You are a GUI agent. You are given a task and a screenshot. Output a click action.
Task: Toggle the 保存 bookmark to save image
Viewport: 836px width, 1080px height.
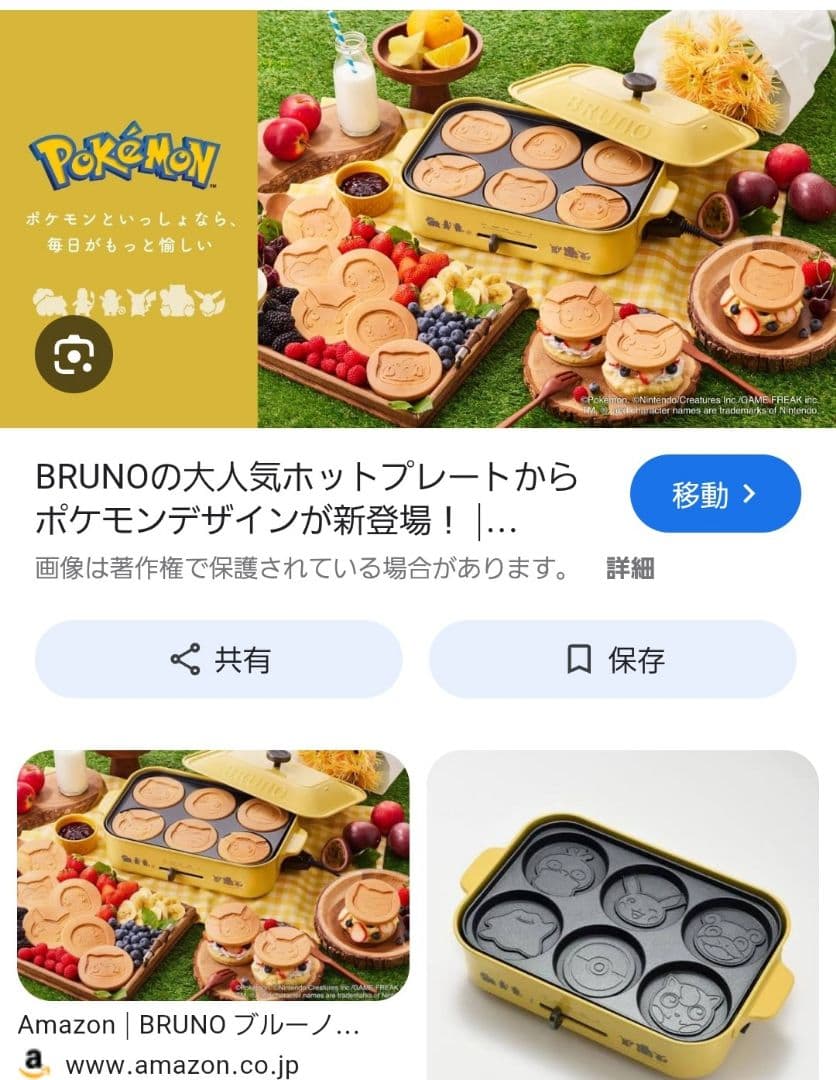point(613,659)
